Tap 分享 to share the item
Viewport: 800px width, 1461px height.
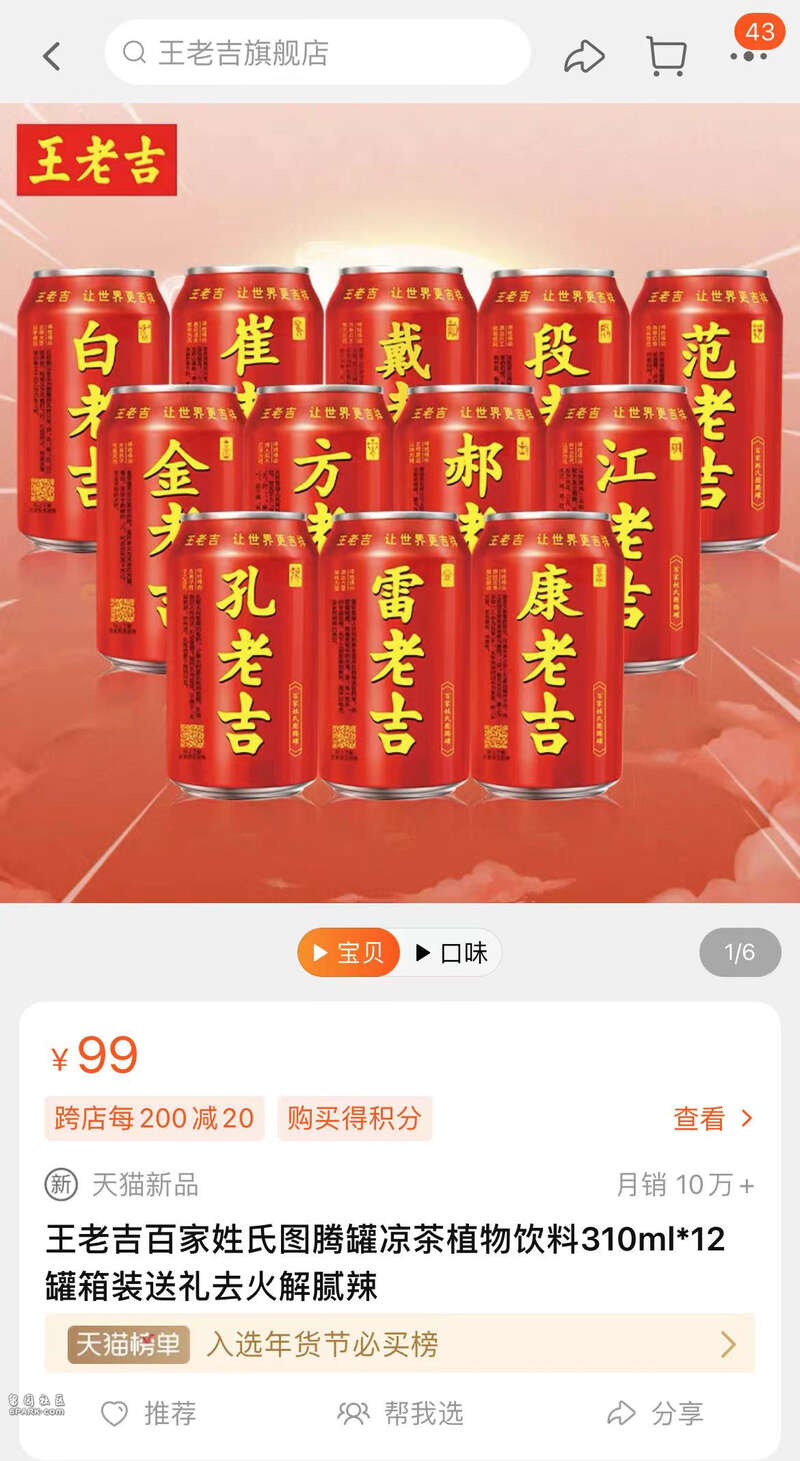655,1413
